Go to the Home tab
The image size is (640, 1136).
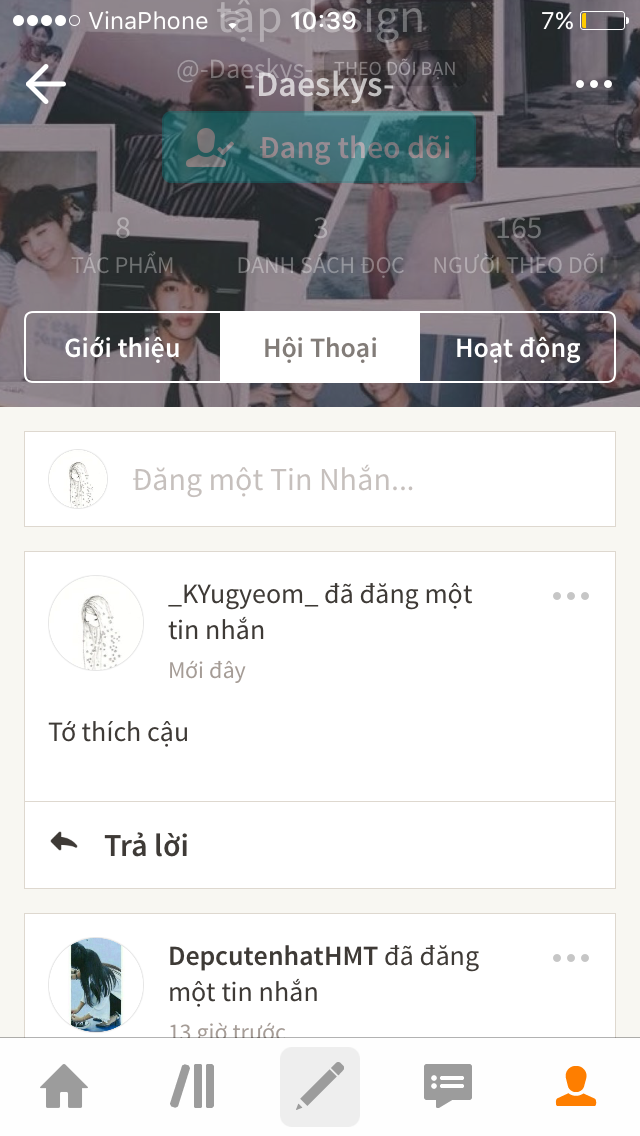pos(64,1087)
